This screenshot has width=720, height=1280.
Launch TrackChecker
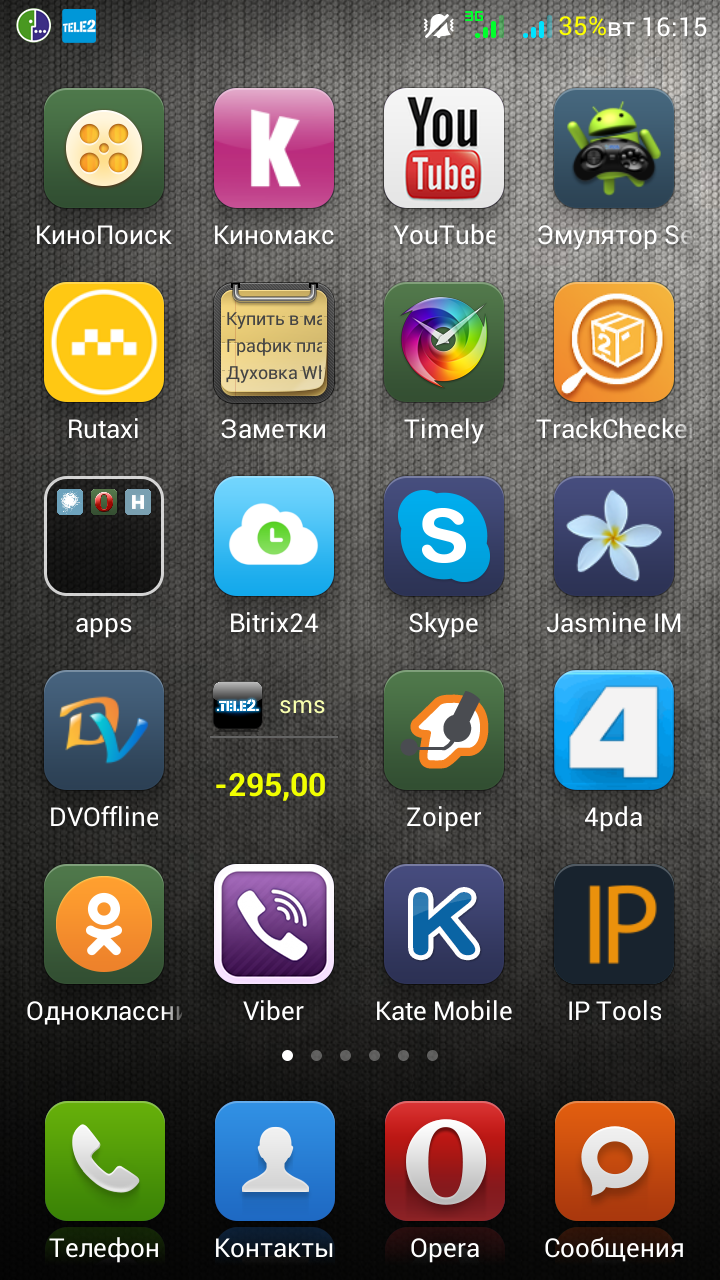(x=614, y=342)
